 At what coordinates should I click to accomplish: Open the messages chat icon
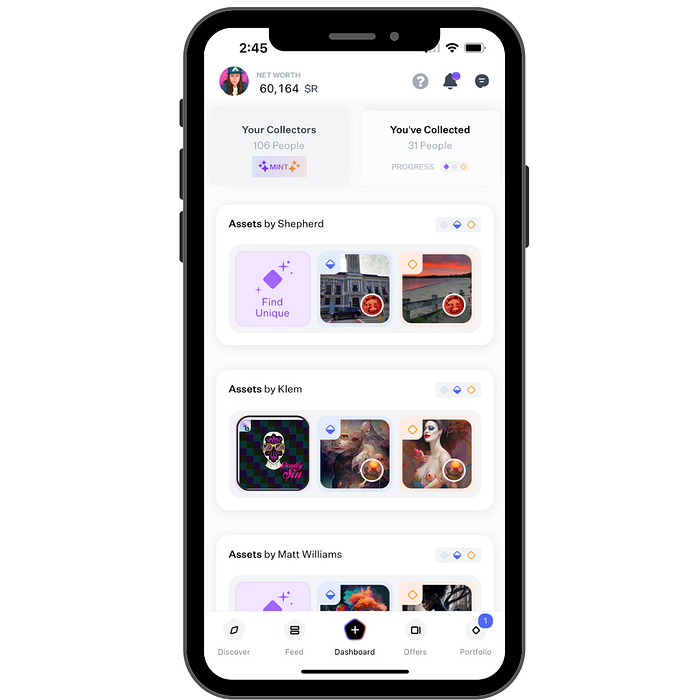(x=481, y=81)
